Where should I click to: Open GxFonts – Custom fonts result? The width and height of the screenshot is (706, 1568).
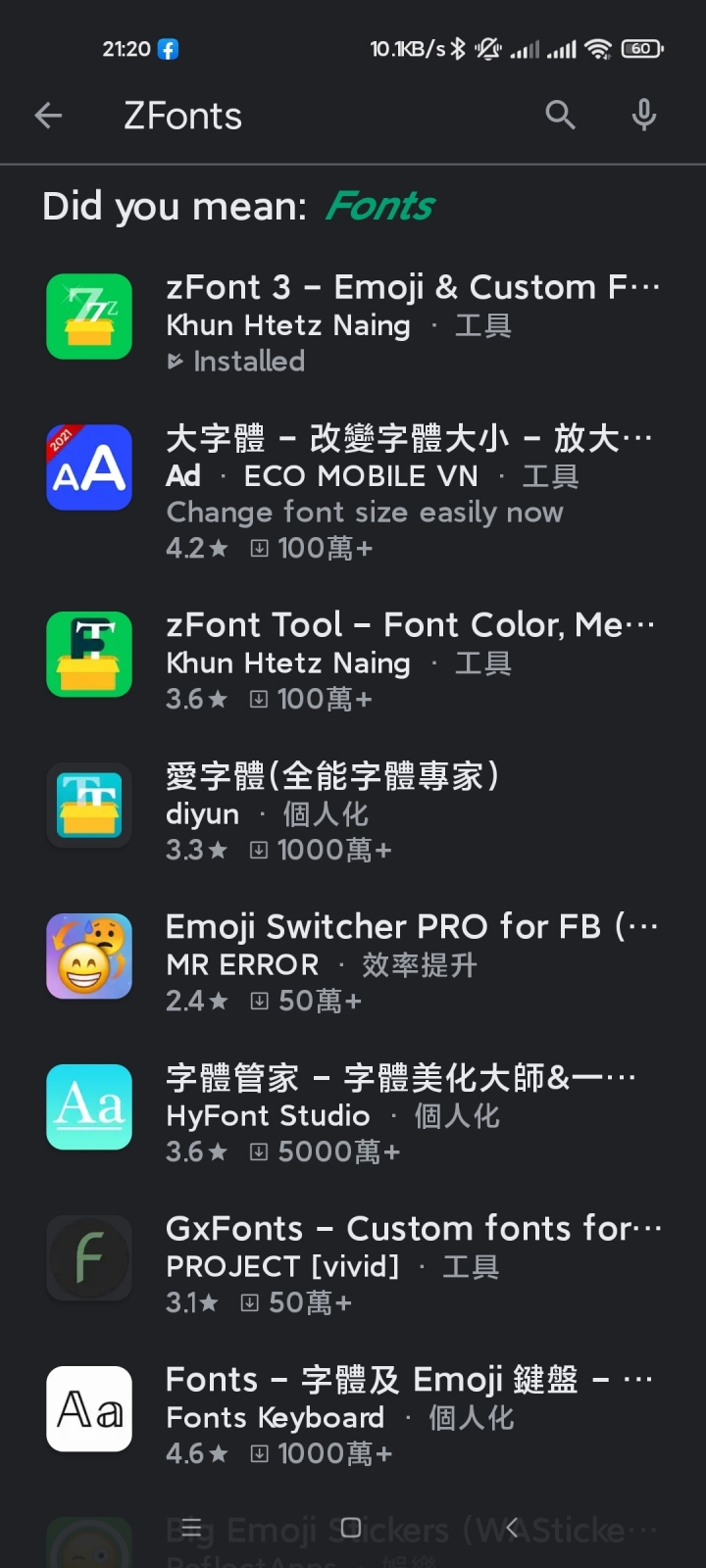[x=353, y=1265]
